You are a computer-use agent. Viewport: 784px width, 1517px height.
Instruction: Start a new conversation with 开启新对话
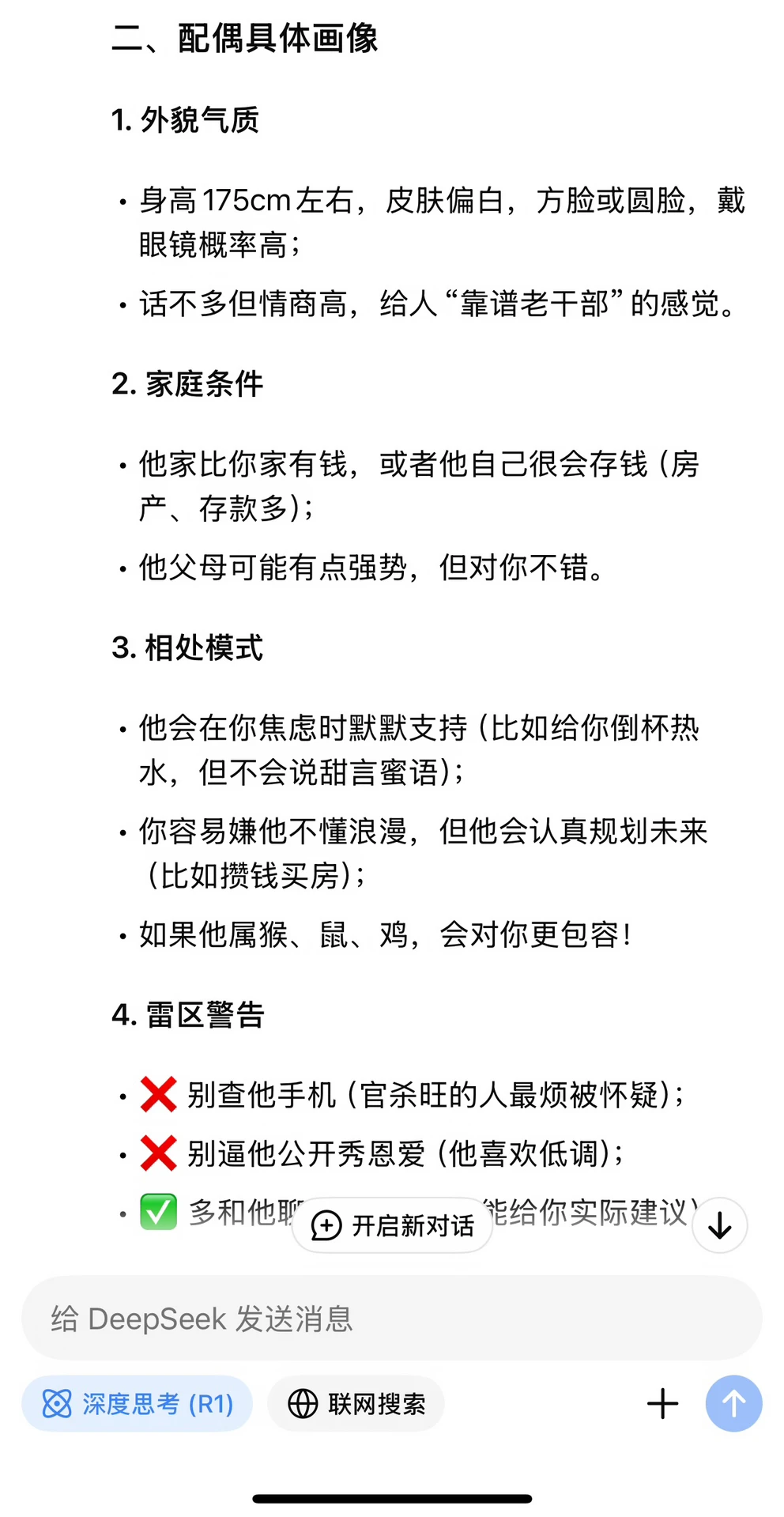click(393, 1225)
